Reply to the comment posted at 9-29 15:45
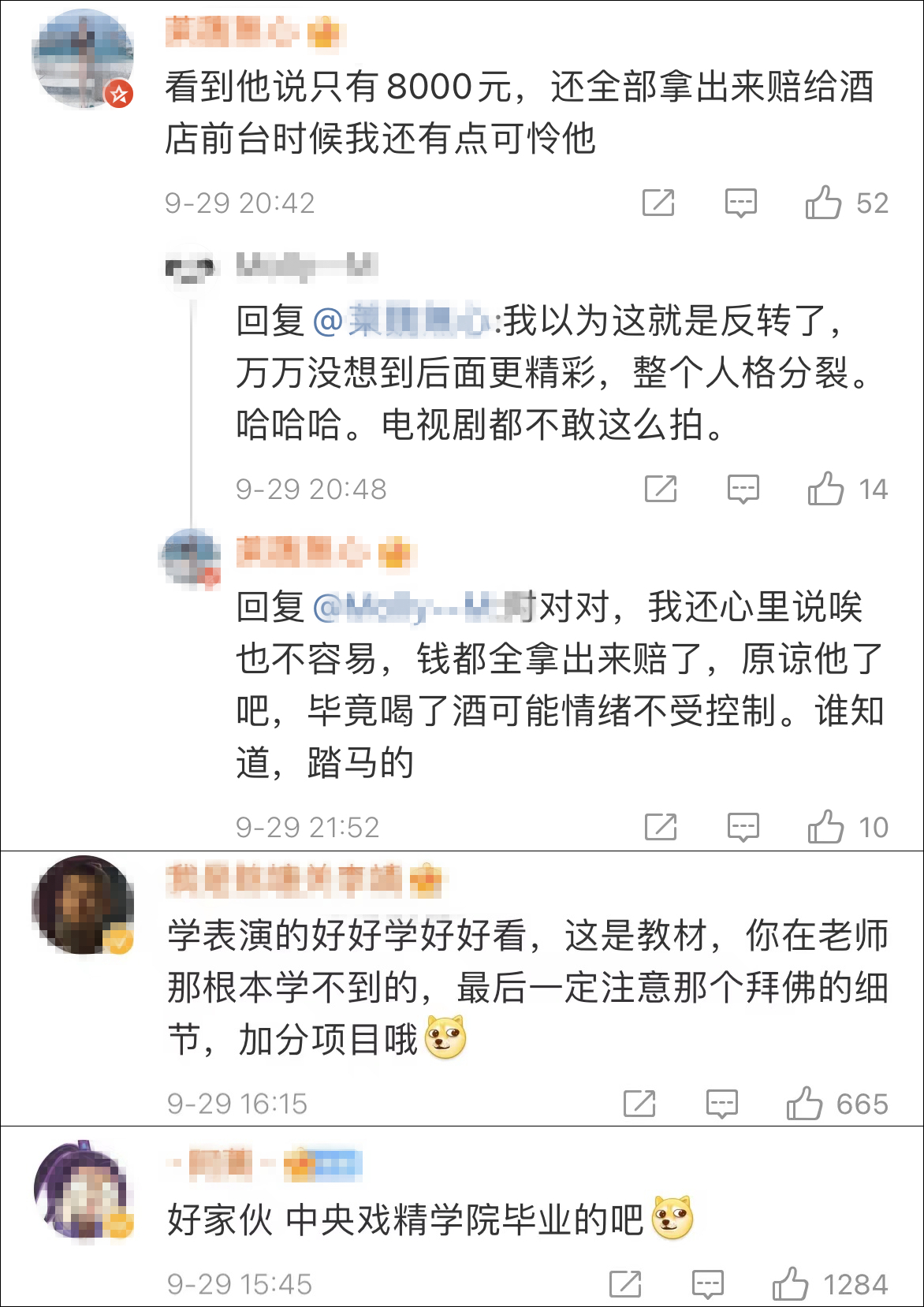 point(707,1284)
